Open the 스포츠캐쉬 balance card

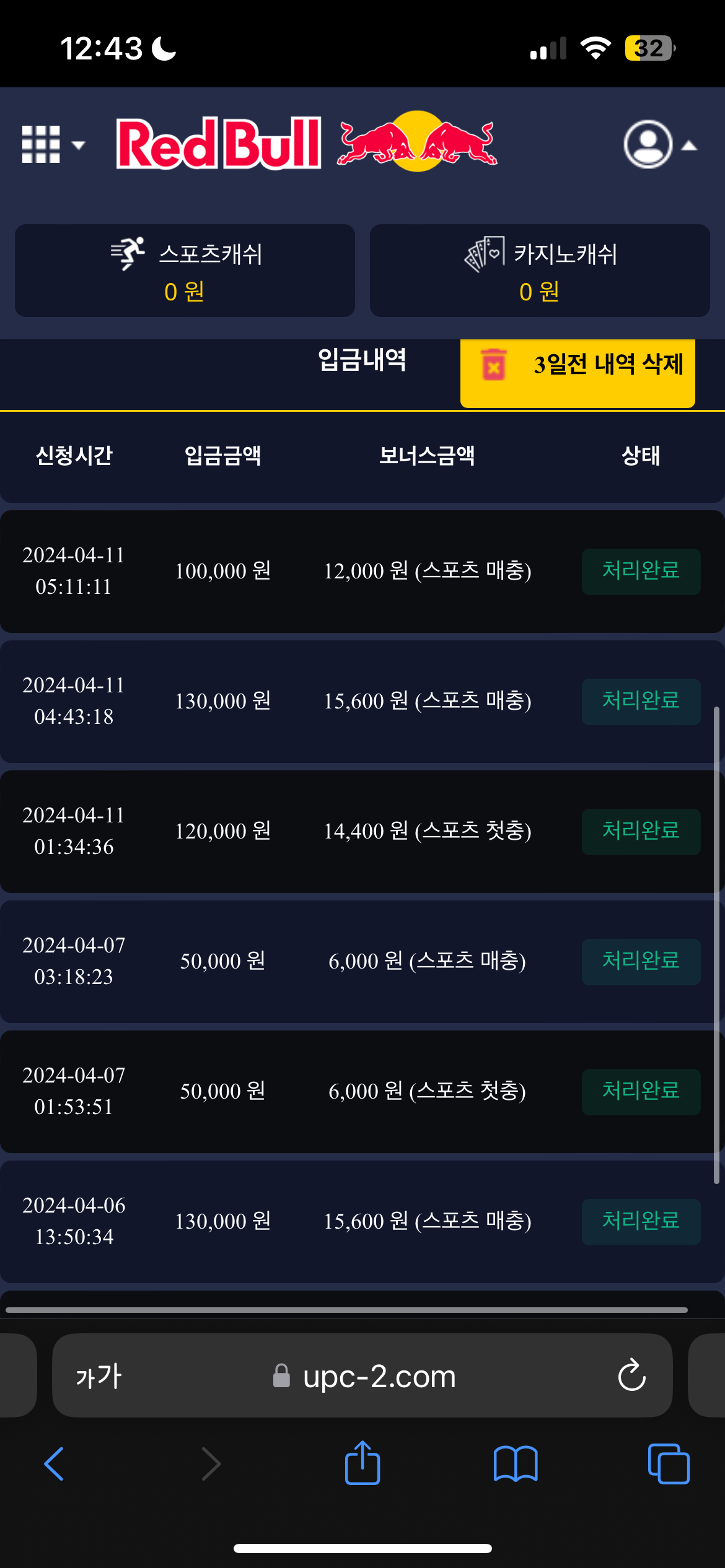[x=185, y=271]
